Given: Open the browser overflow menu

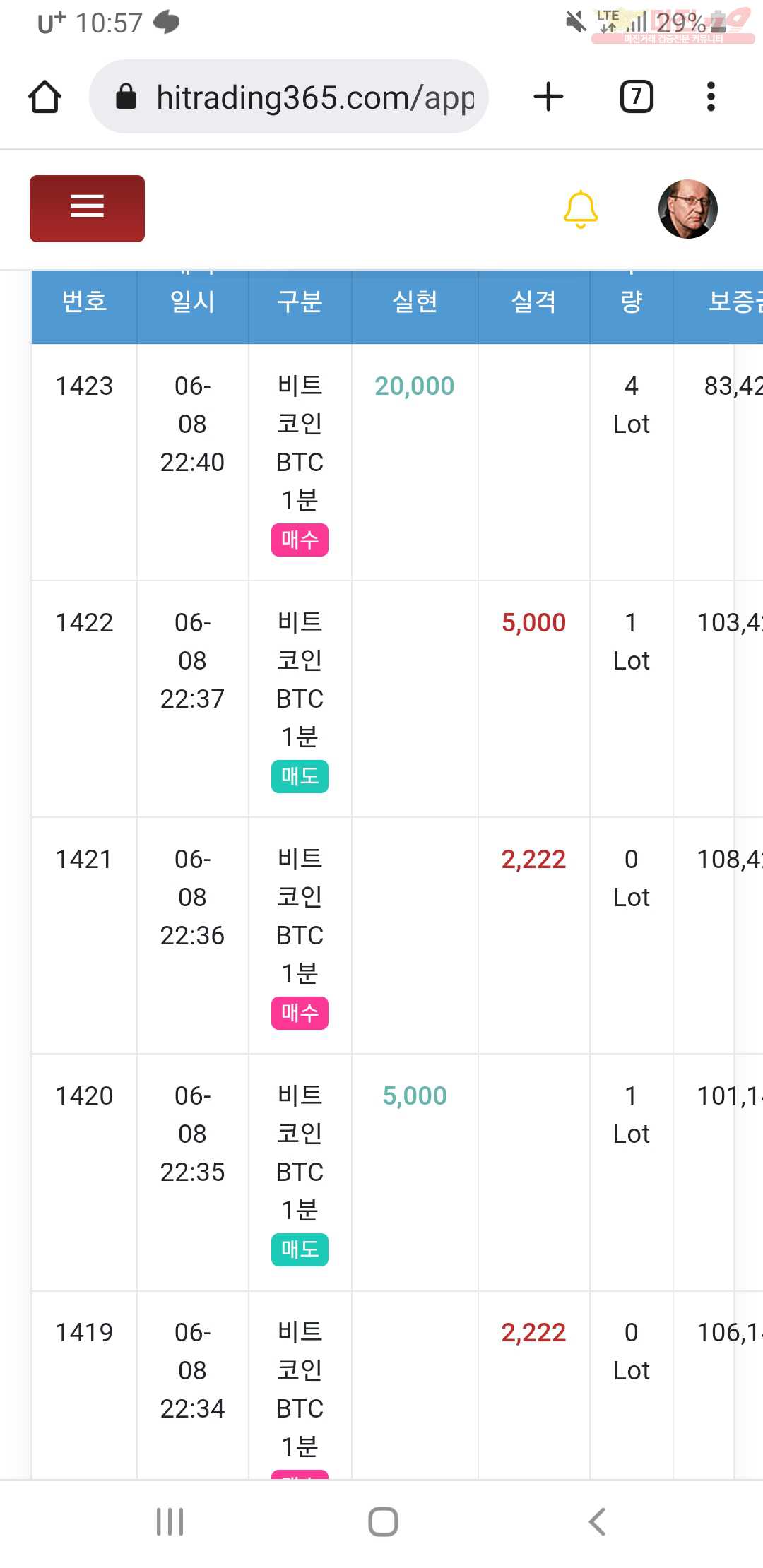Looking at the screenshot, I should click(x=711, y=97).
